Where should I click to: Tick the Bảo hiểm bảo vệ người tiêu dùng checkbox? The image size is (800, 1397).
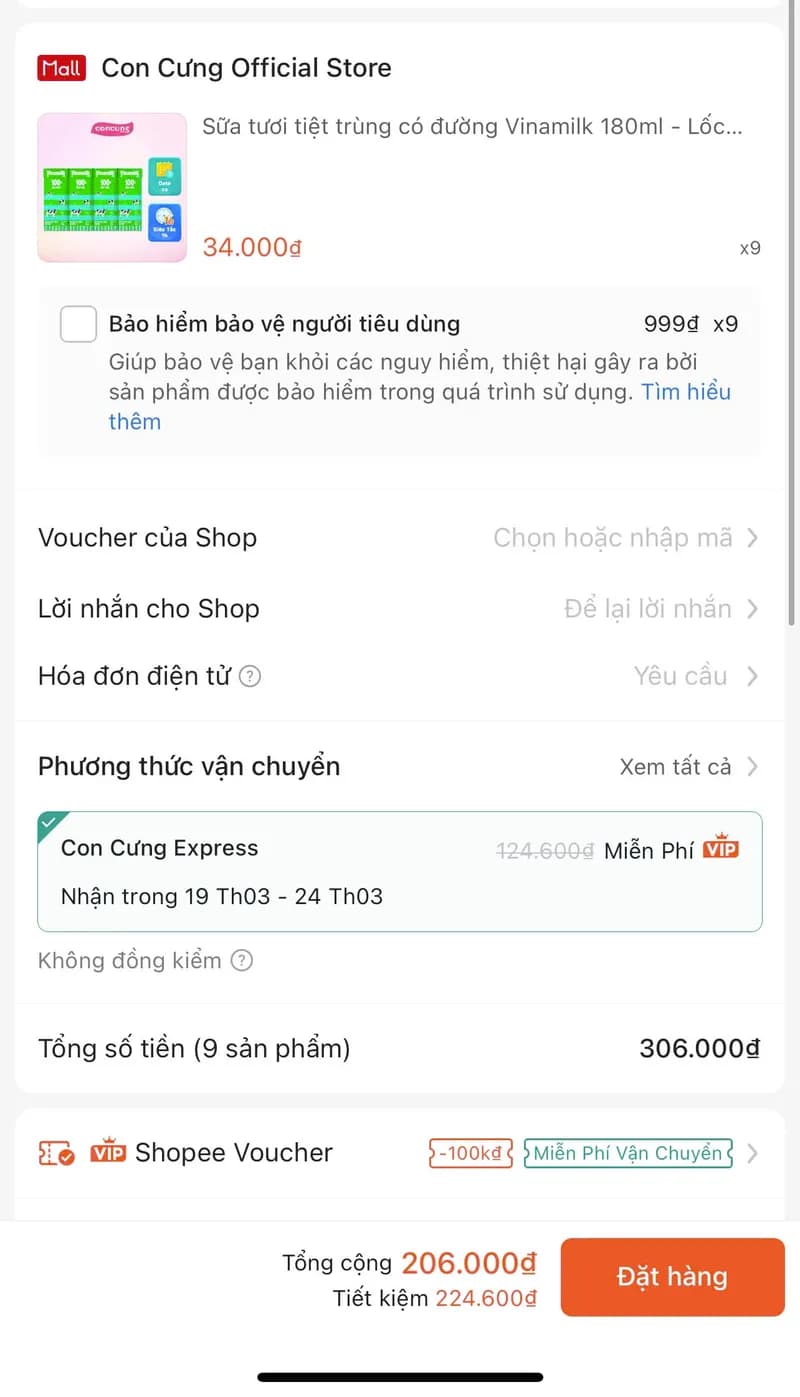(78, 324)
